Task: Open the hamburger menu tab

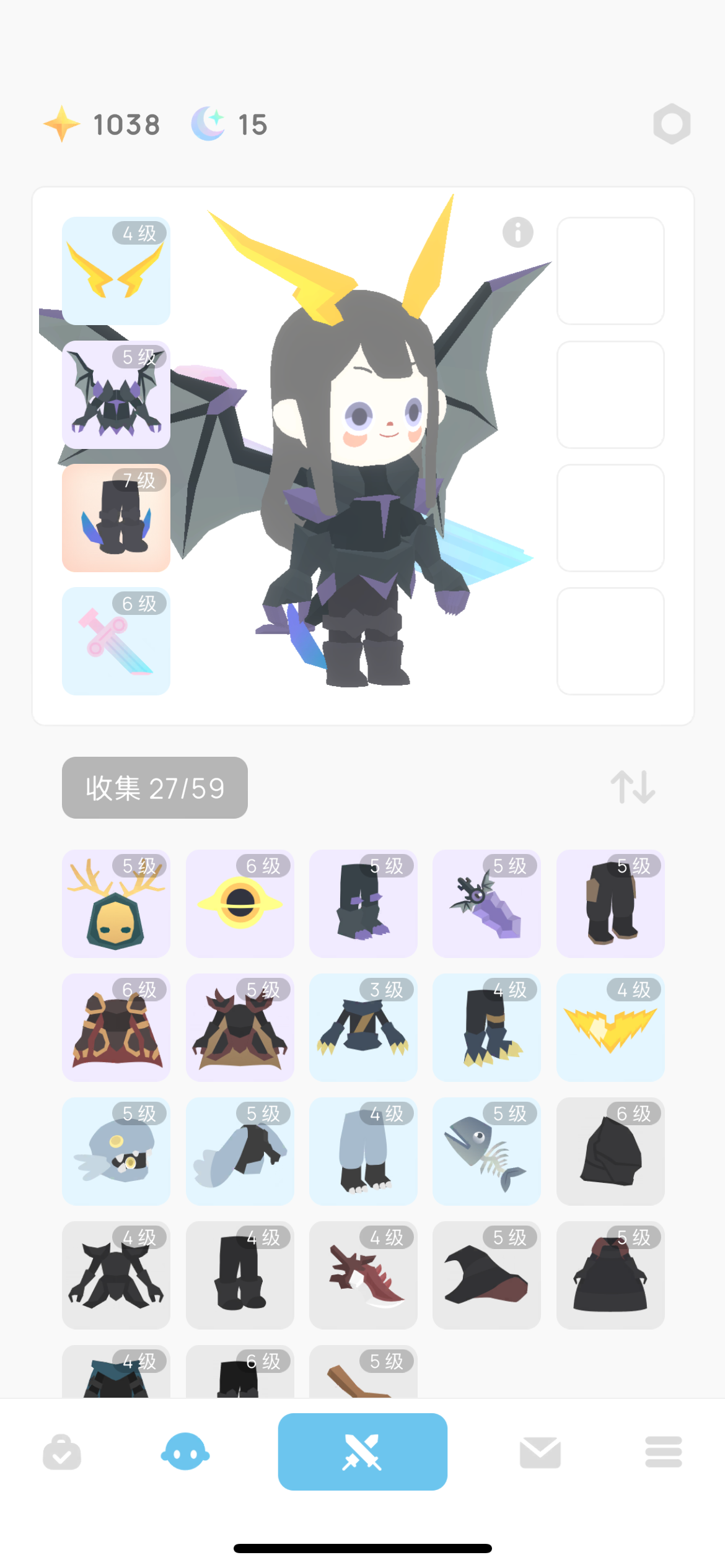Action: pos(663,1452)
